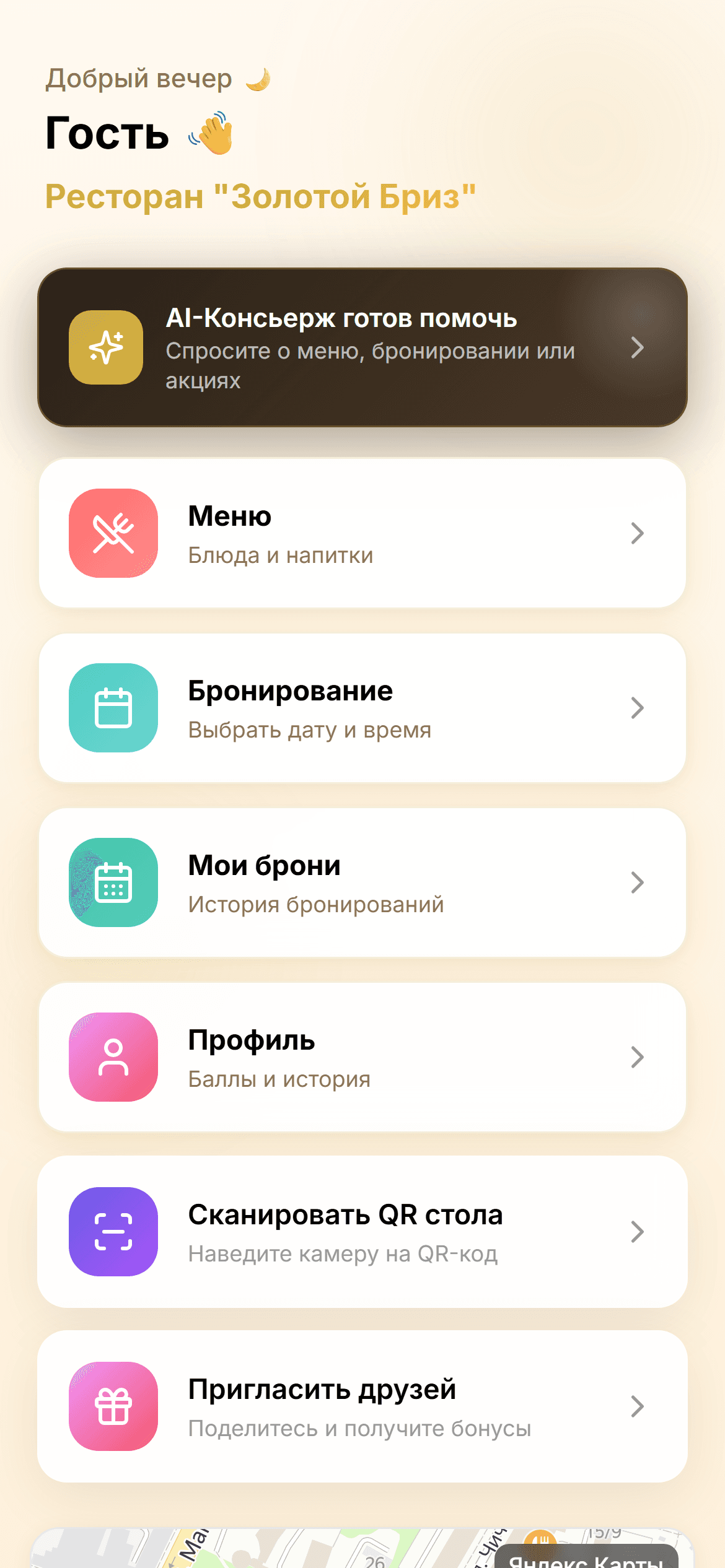Click the Ресторан Золотой Бриз heading

(260, 196)
